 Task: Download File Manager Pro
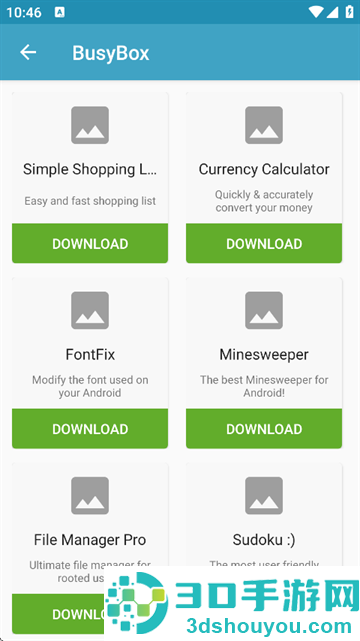58,614
